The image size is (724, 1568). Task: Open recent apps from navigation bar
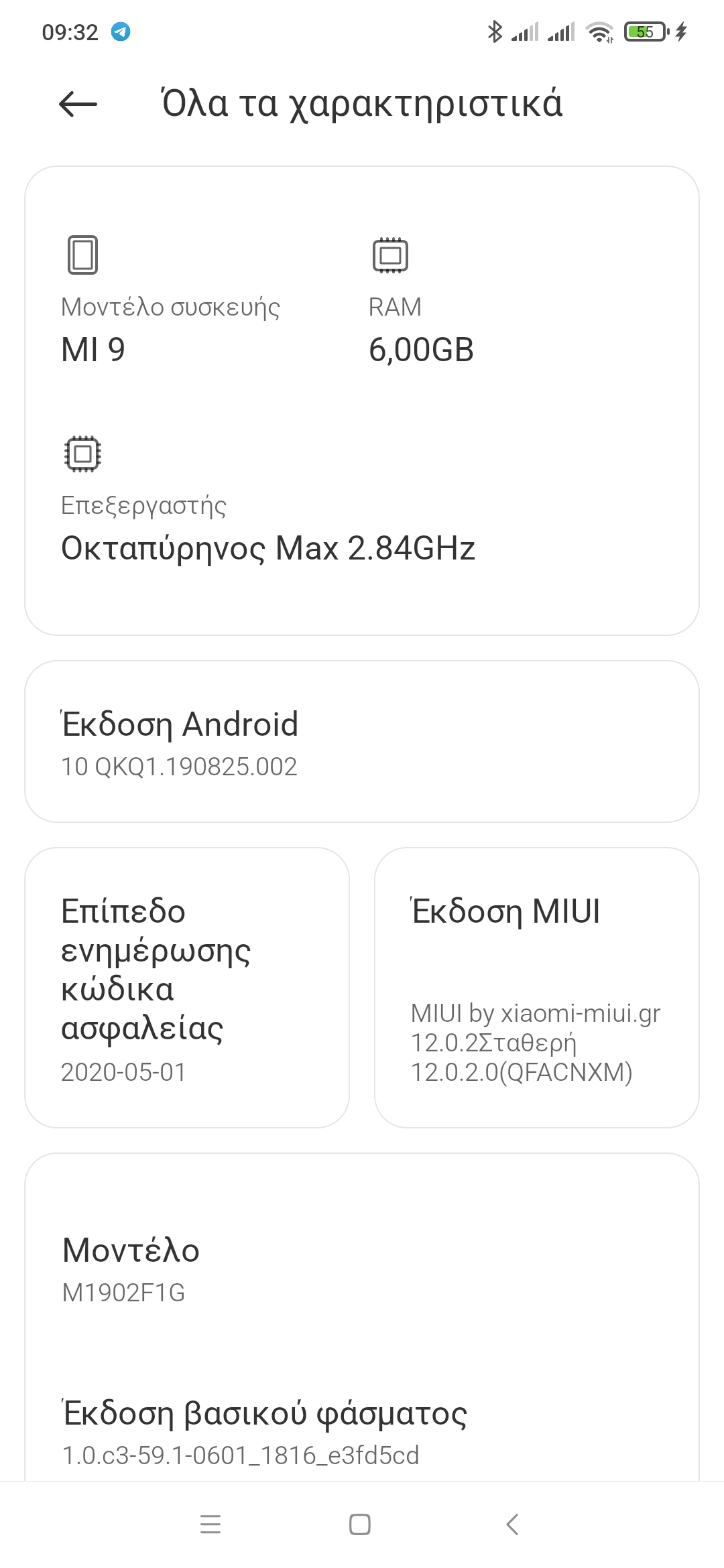click(210, 1524)
